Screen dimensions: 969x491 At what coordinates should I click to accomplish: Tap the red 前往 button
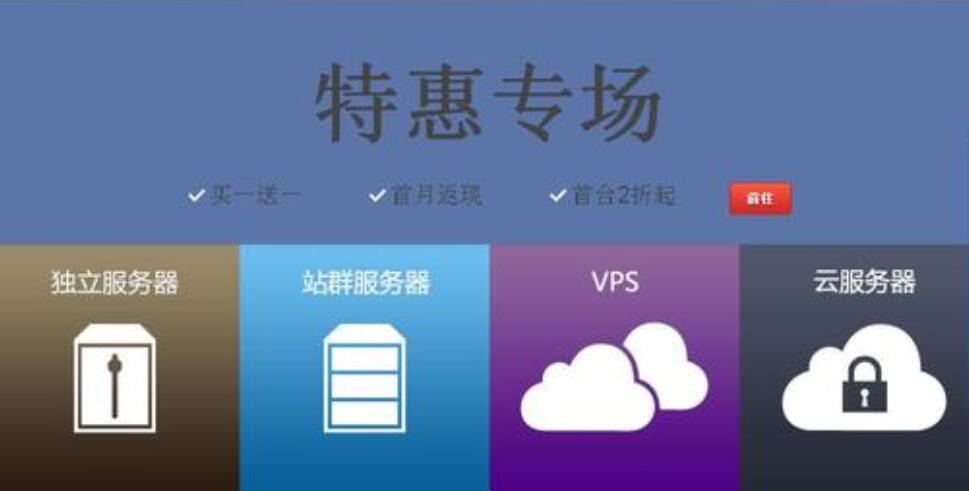click(x=760, y=198)
